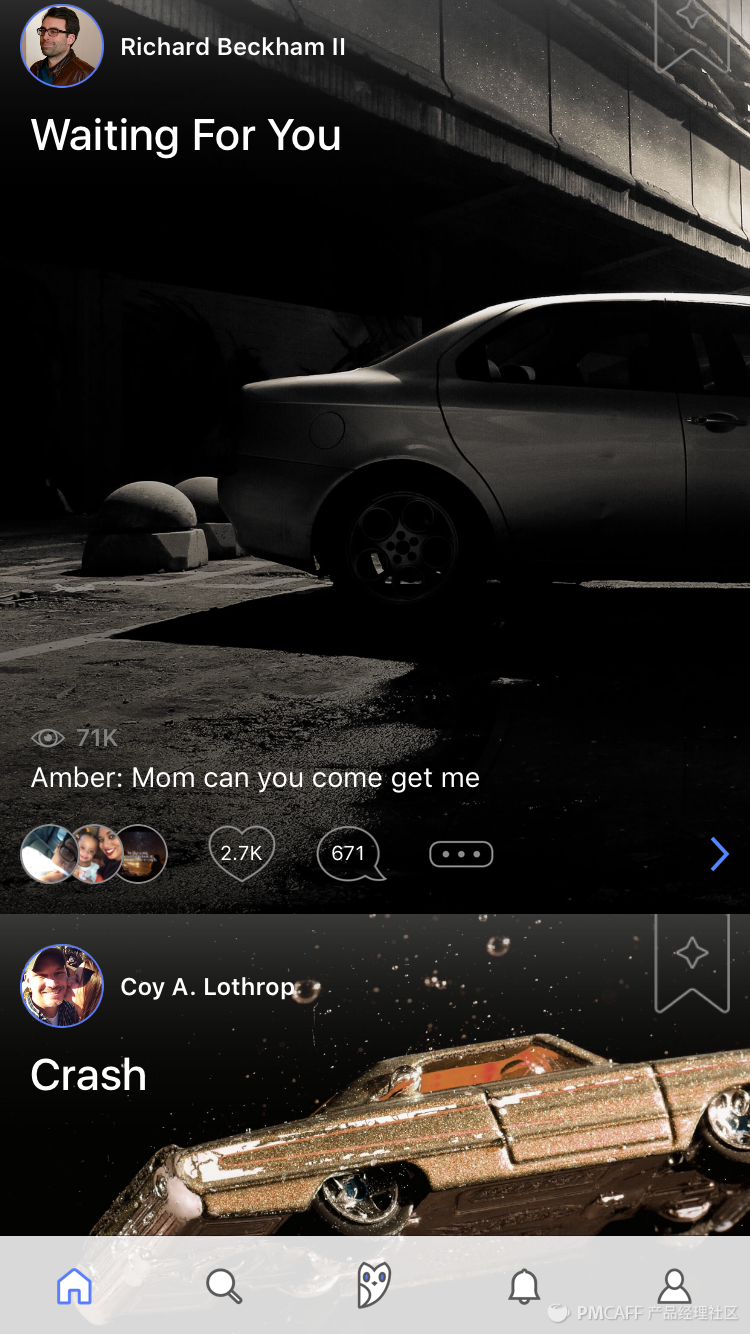Bookmark the Waiting For You story
Image resolution: width=750 pixels, height=1334 pixels.
(691, 30)
